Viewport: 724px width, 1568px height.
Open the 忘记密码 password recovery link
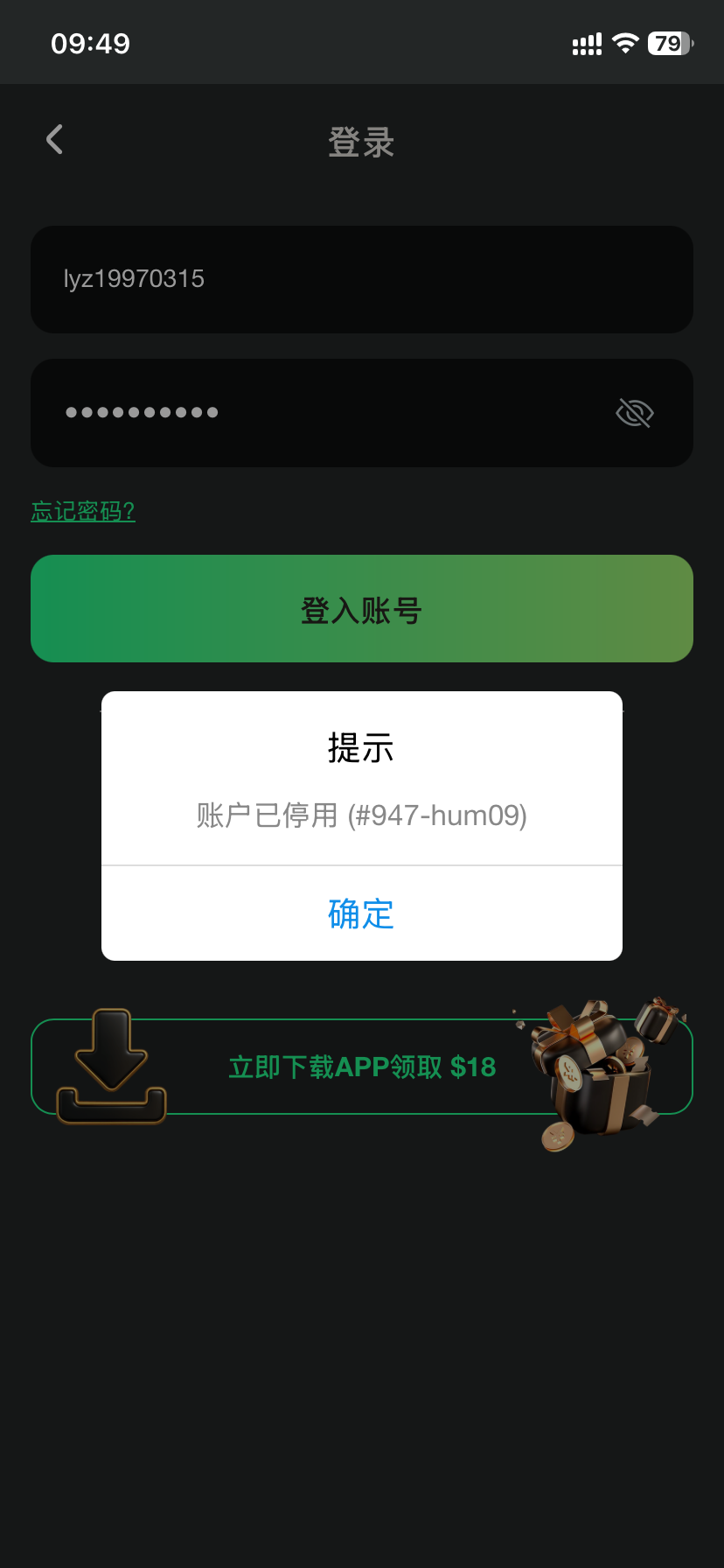tap(83, 510)
